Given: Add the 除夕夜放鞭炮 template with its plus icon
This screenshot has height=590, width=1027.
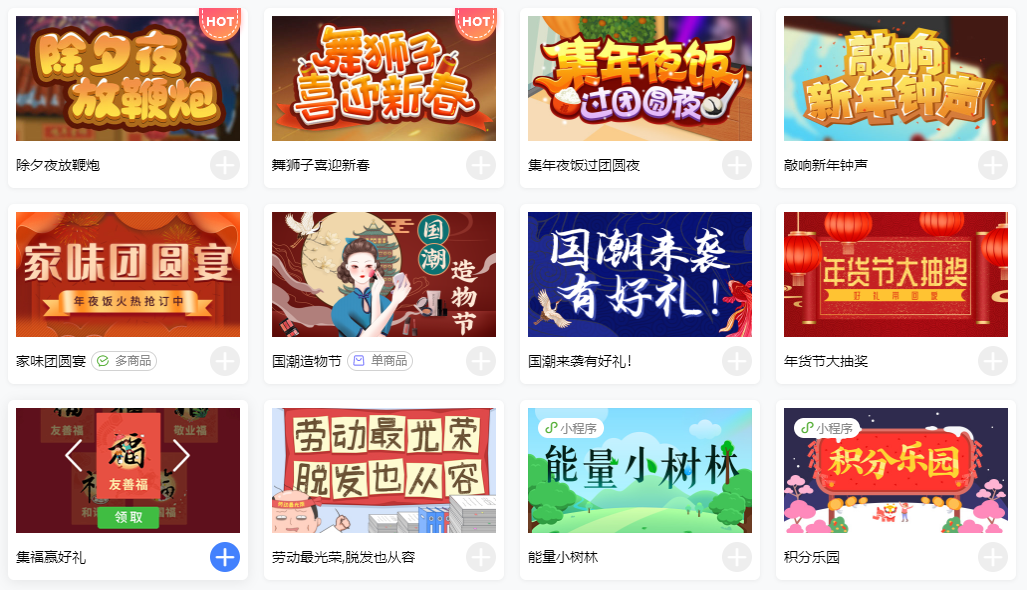Looking at the screenshot, I should tap(225, 165).
